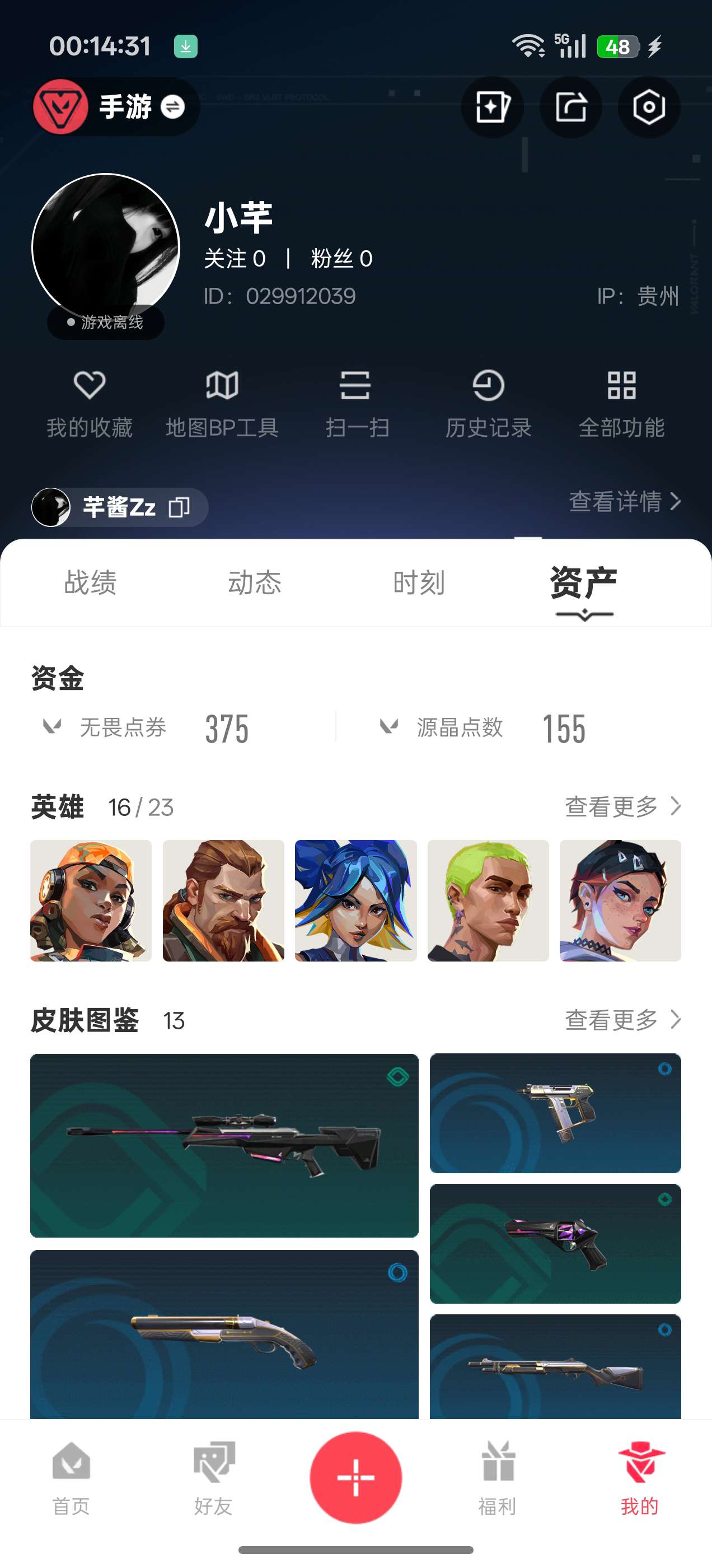This screenshot has height=1568, width=712.
Task: Share the profile page
Action: tap(571, 107)
